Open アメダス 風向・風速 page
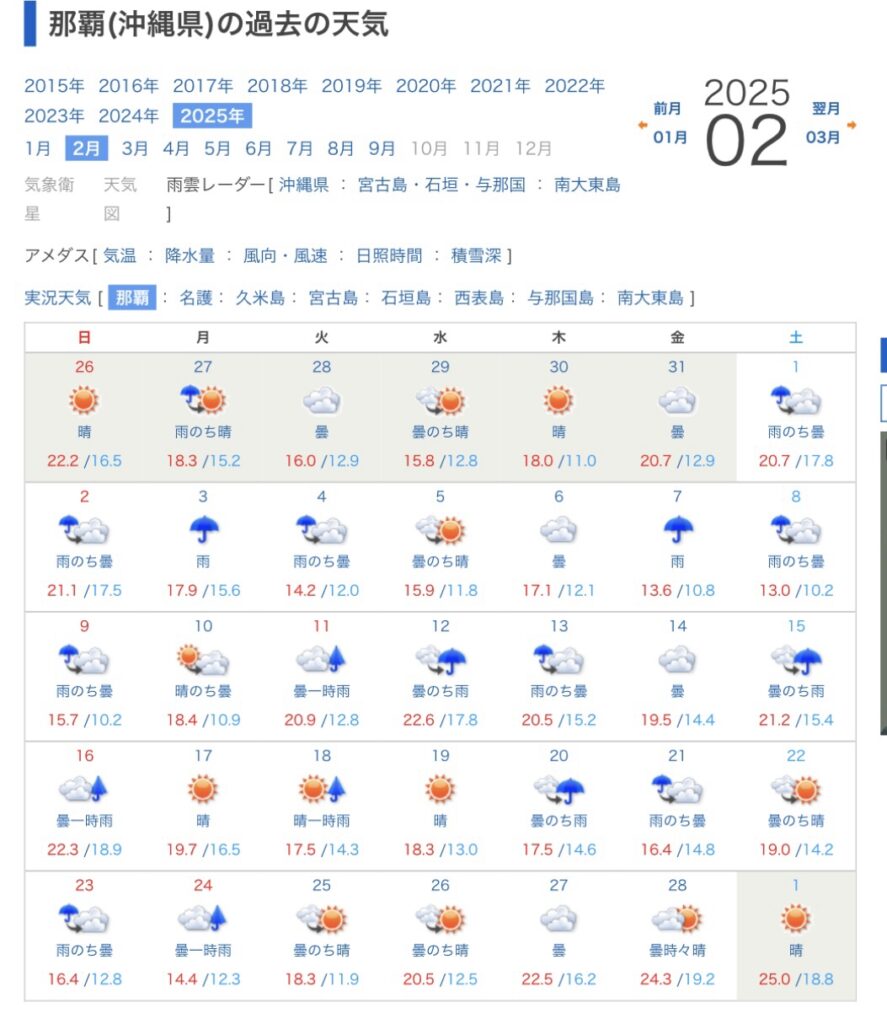The height and width of the screenshot is (1024, 887). [285, 256]
